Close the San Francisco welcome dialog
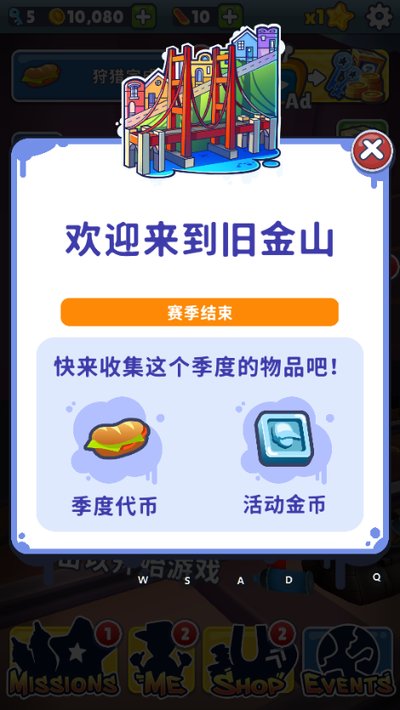Viewport: 400px width, 710px height. pyautogui.click(x=372, y=151)
